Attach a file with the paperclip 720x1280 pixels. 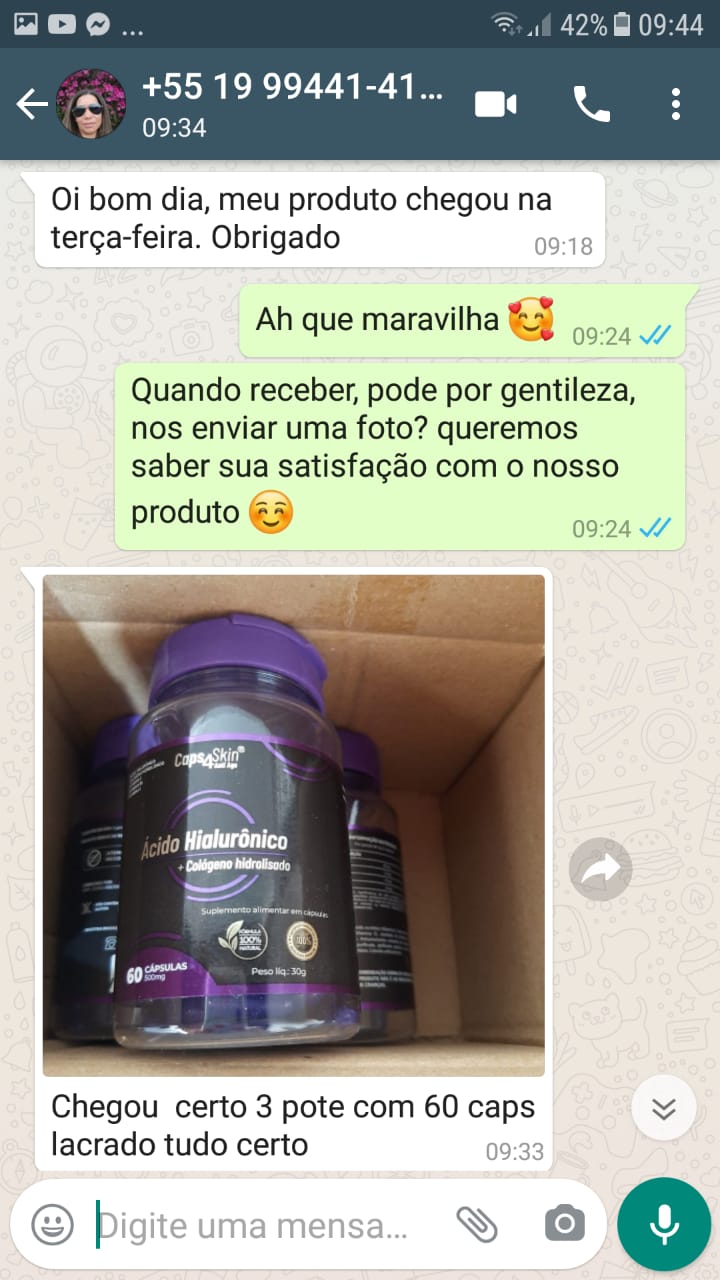[477, 1224]
